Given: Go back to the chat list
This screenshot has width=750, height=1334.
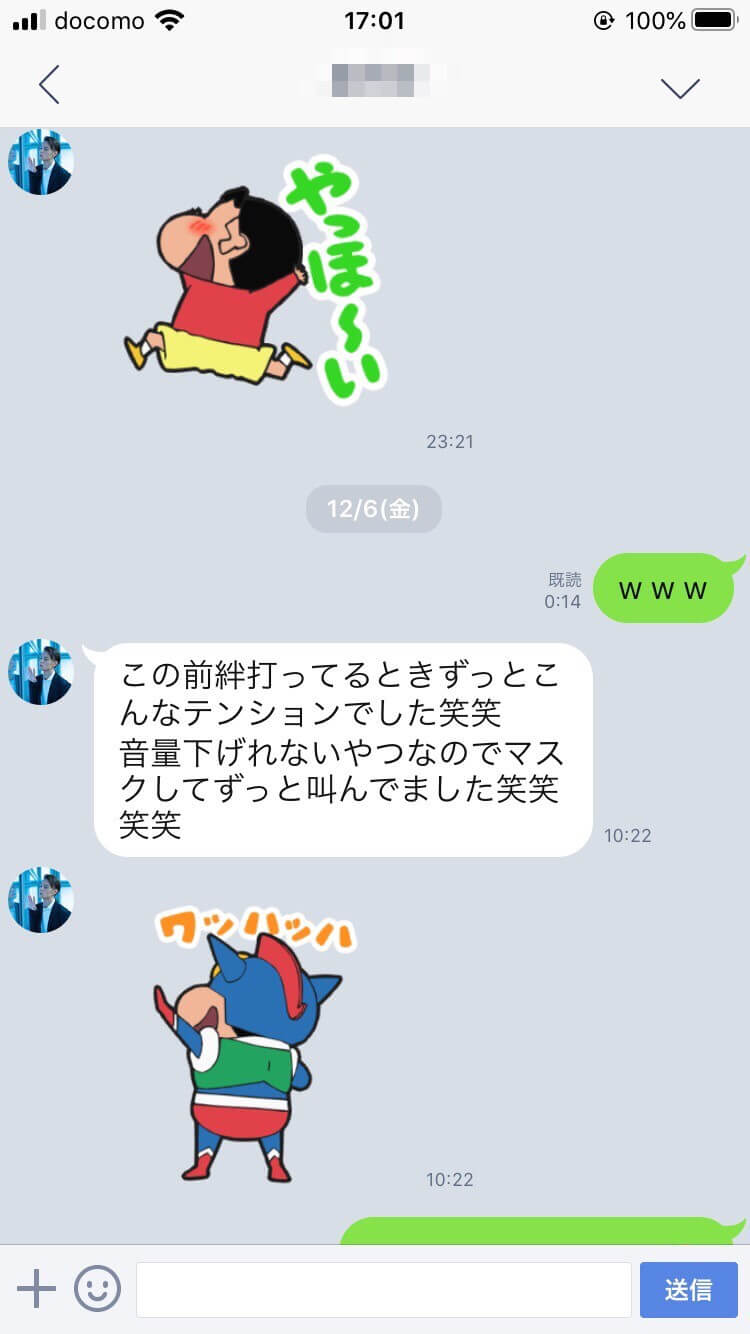Looking at the screenshot, I should [49, 86].
